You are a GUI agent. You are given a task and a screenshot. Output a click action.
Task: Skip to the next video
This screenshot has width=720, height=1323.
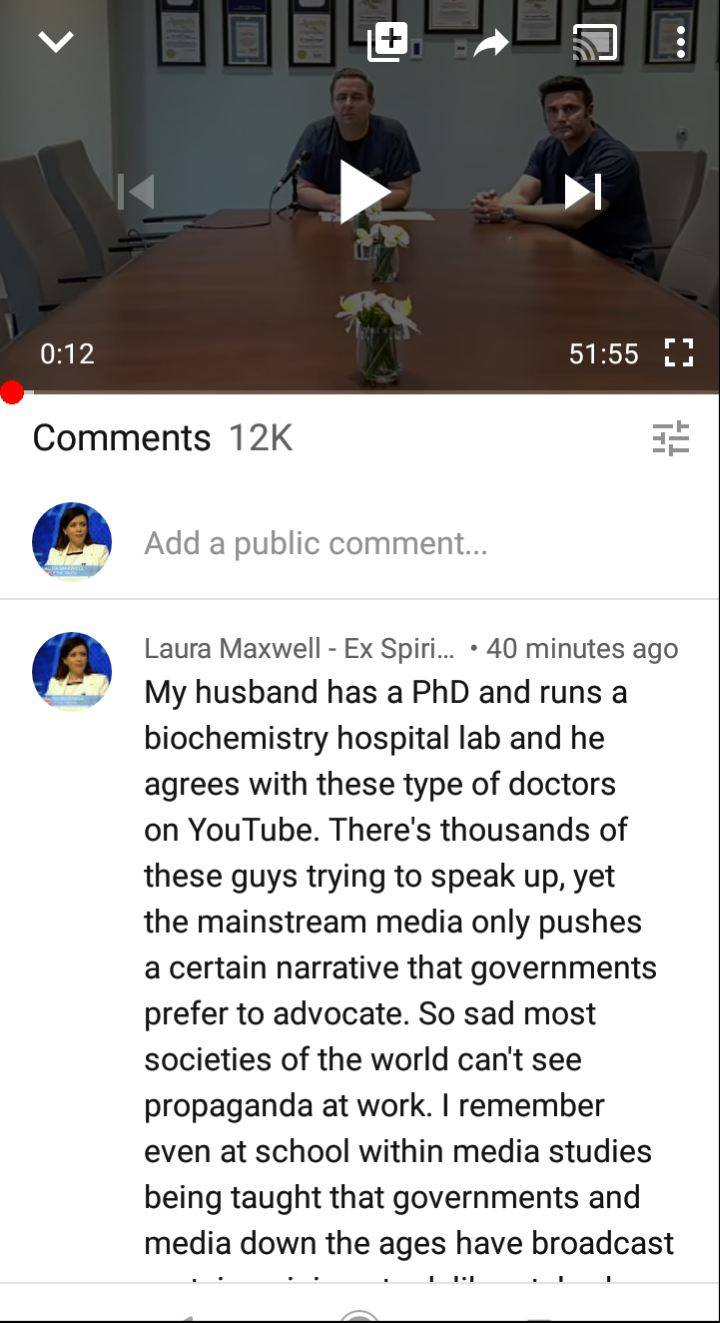[x=583, y=191]
